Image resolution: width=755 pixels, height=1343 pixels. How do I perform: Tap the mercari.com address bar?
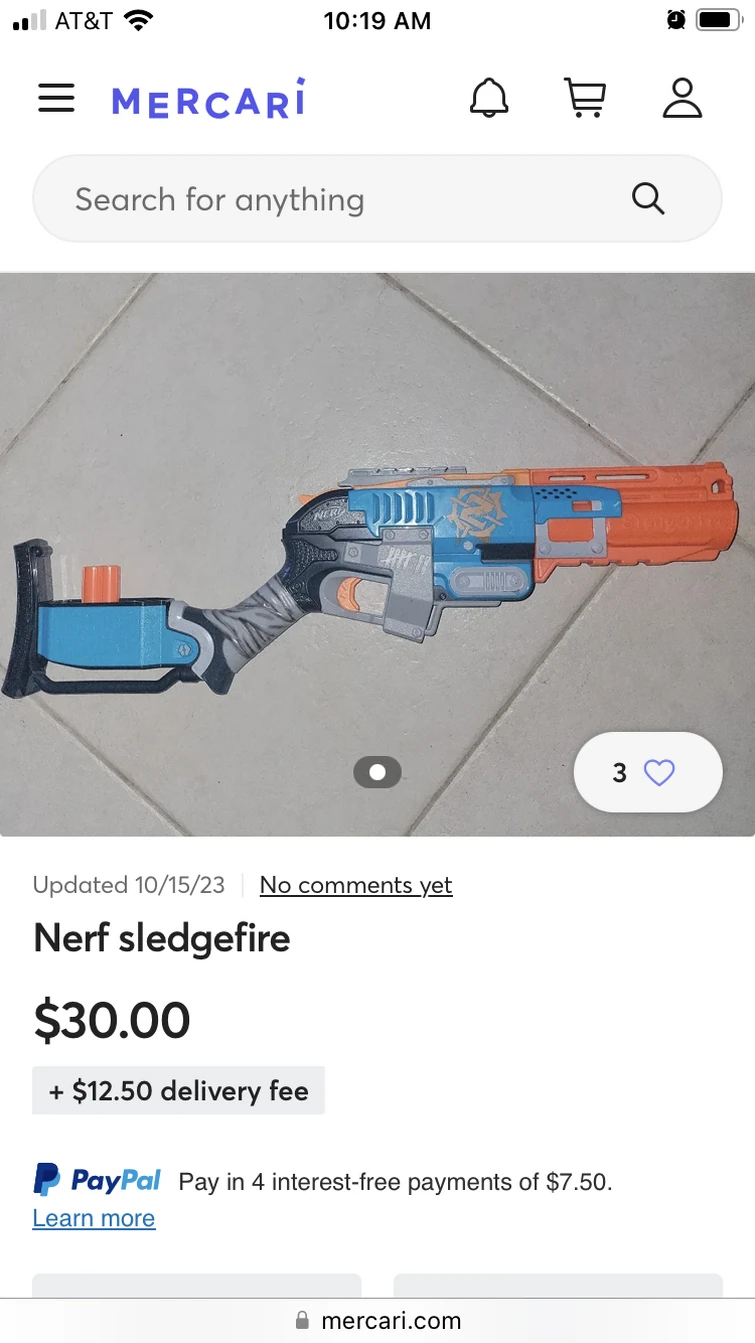tap(378, 1320)
